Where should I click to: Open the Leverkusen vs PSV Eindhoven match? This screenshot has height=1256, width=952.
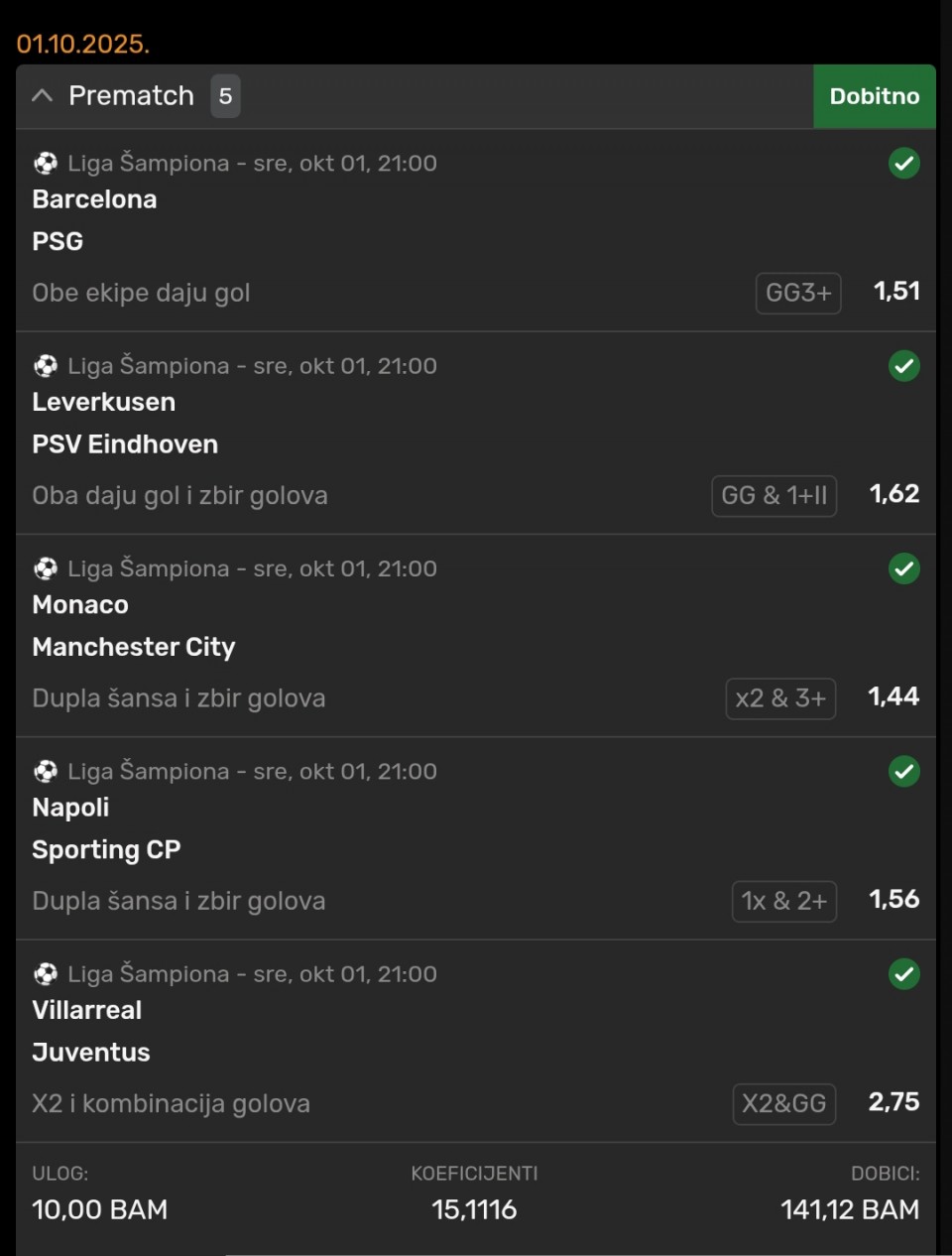coord(124,423)
